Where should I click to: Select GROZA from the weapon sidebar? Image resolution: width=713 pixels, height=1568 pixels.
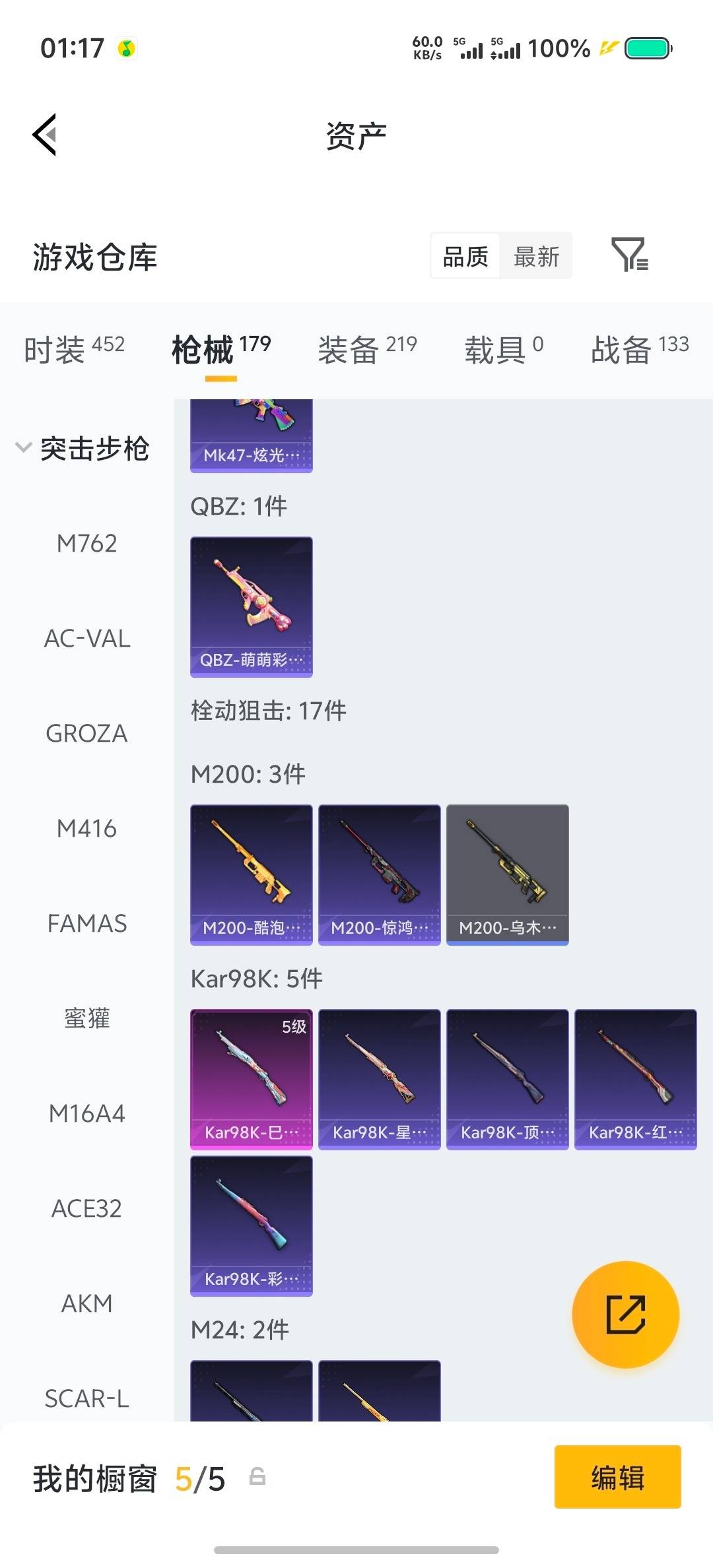click(x=85, y=733)
